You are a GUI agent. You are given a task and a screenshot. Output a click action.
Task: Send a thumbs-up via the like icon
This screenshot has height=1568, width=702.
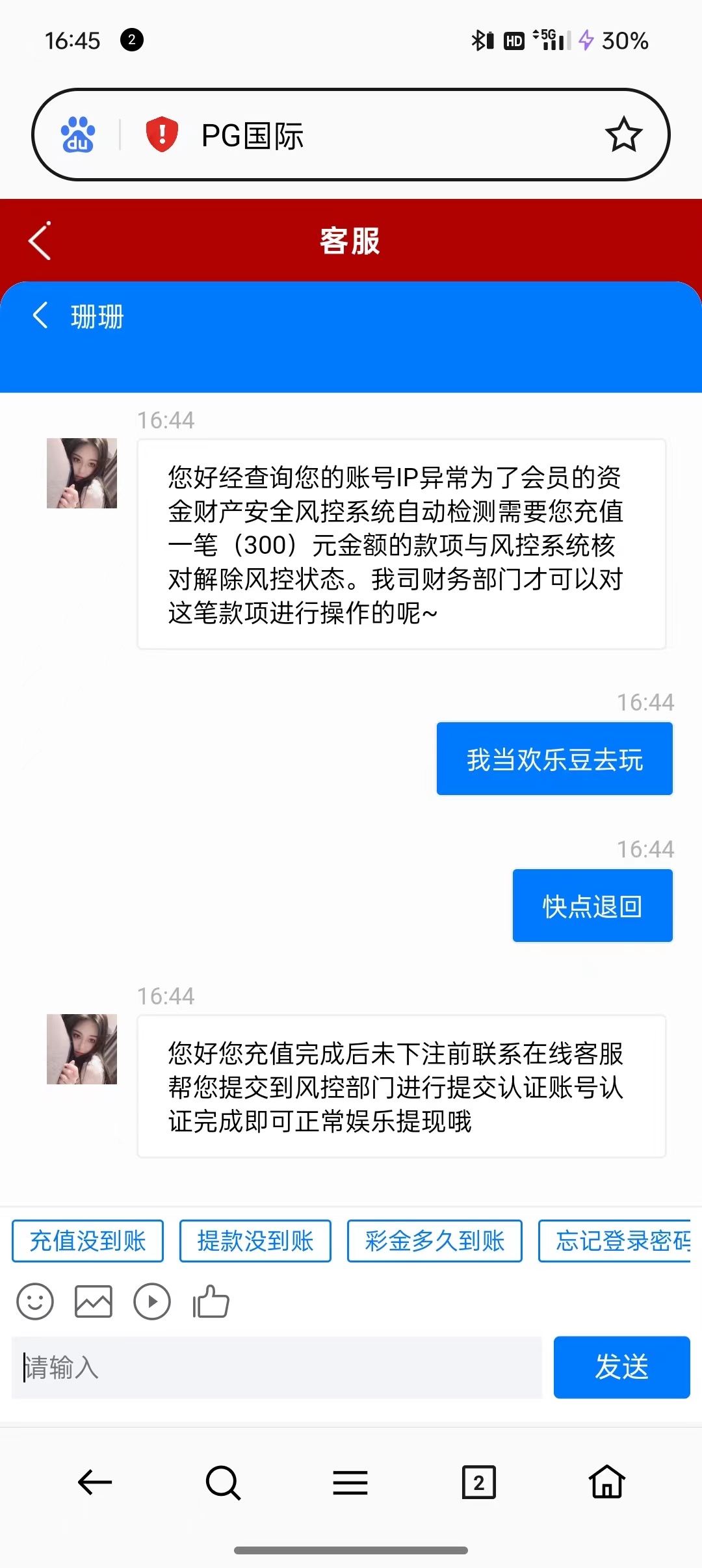coord(211,1303)
